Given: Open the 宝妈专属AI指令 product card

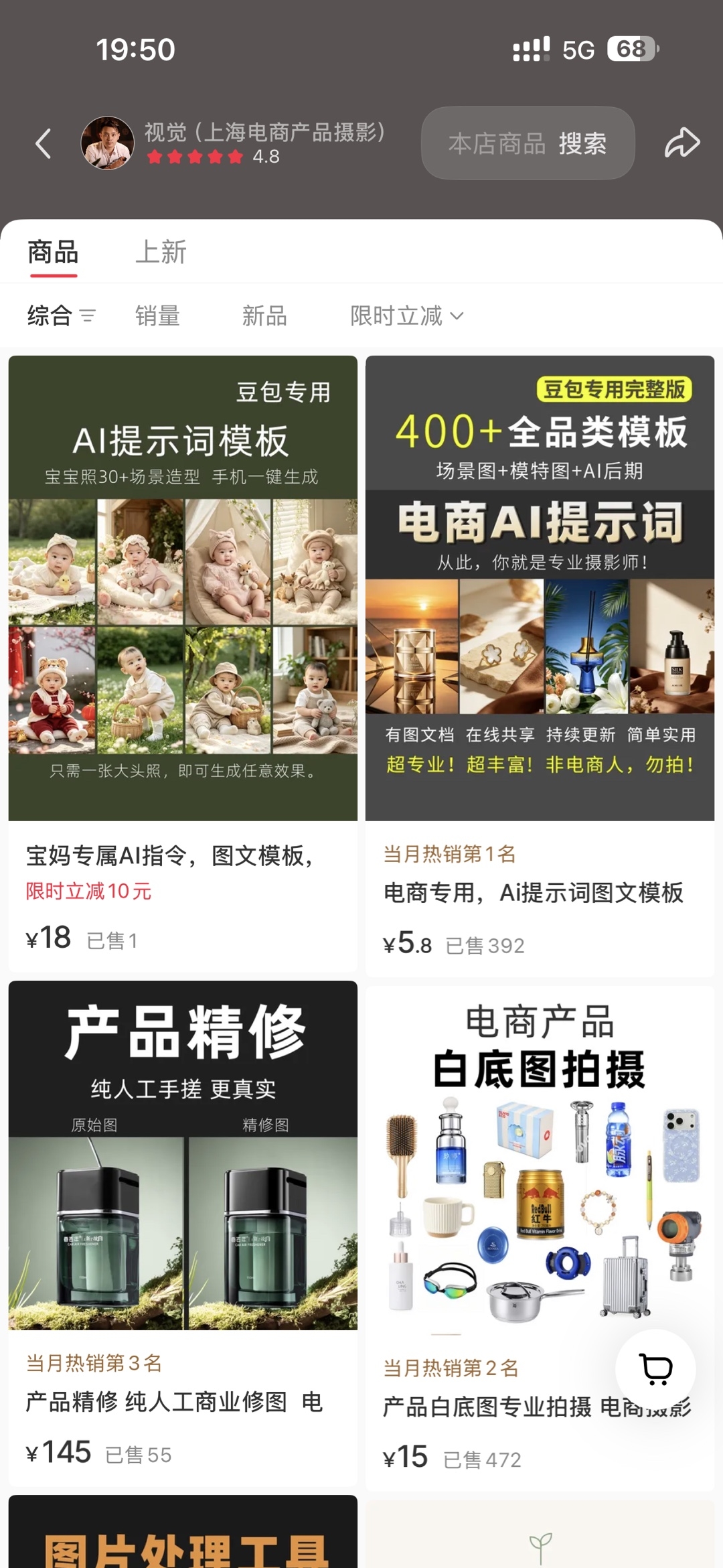Looking at the screenshot, I should point(183,663).
